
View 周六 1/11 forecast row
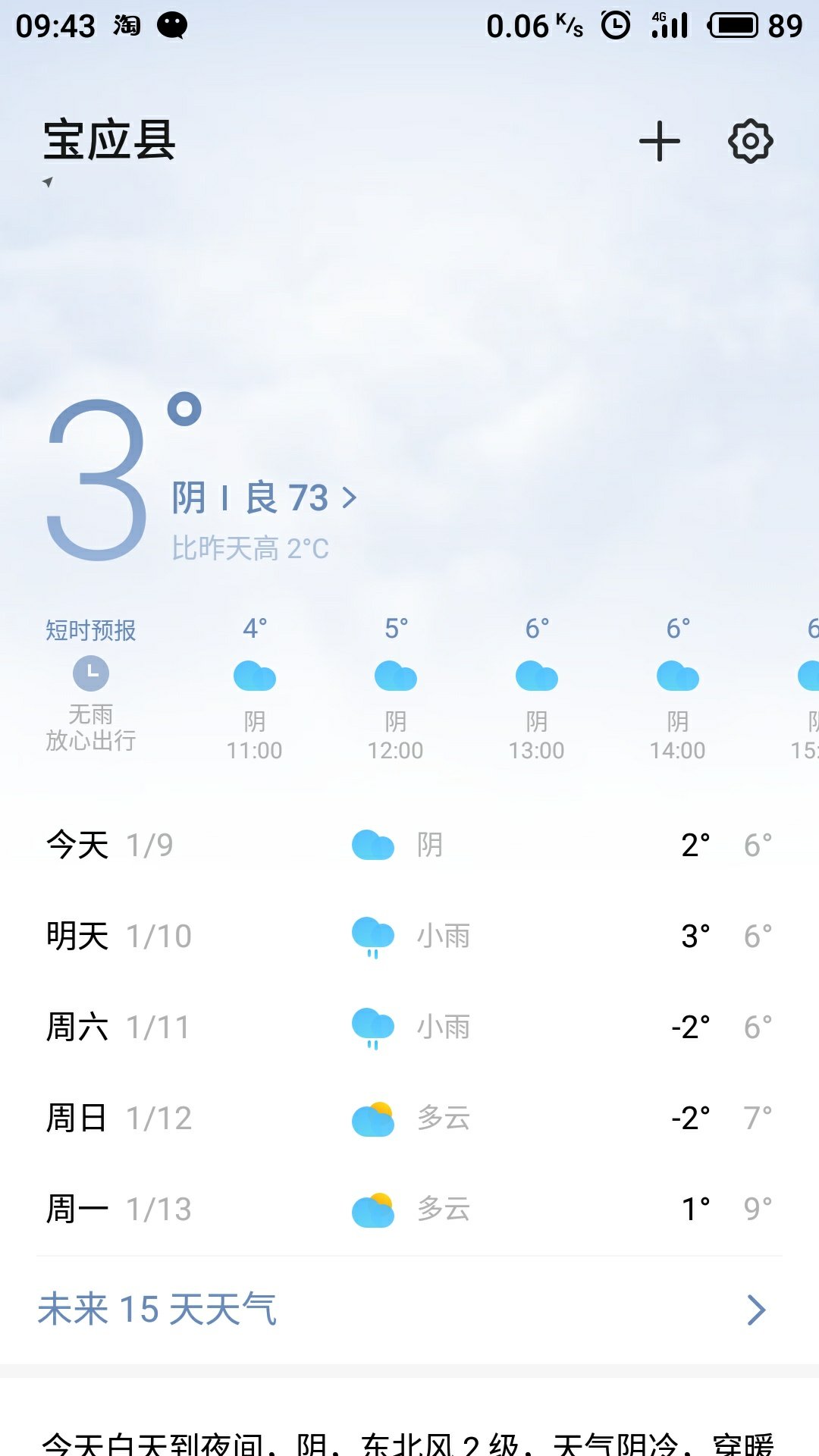click(x=409, y=1027)
